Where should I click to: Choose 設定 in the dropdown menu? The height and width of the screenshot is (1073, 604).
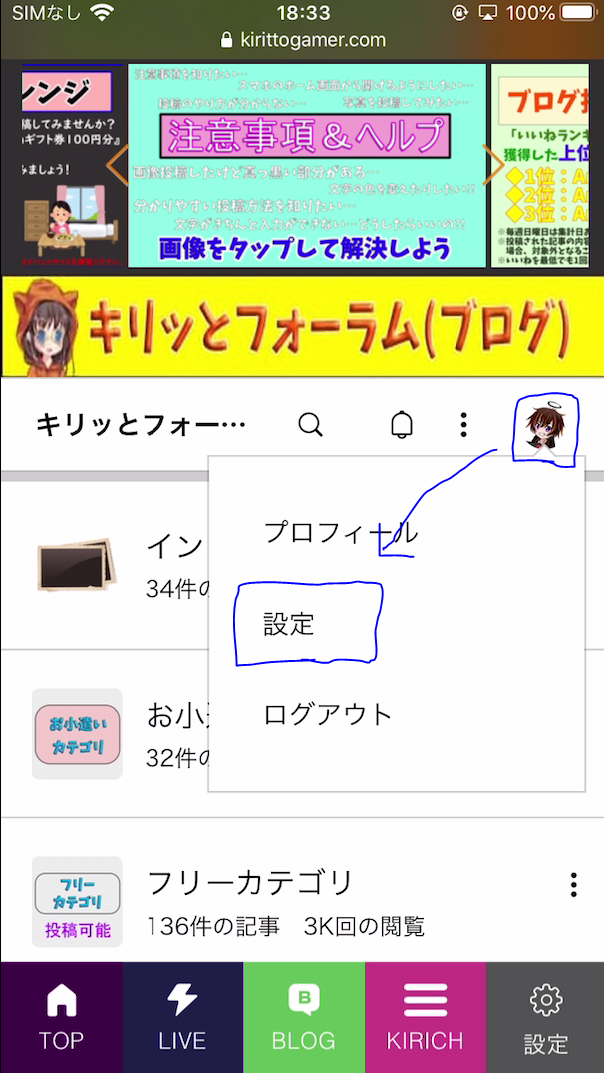[x=289, y=623]
